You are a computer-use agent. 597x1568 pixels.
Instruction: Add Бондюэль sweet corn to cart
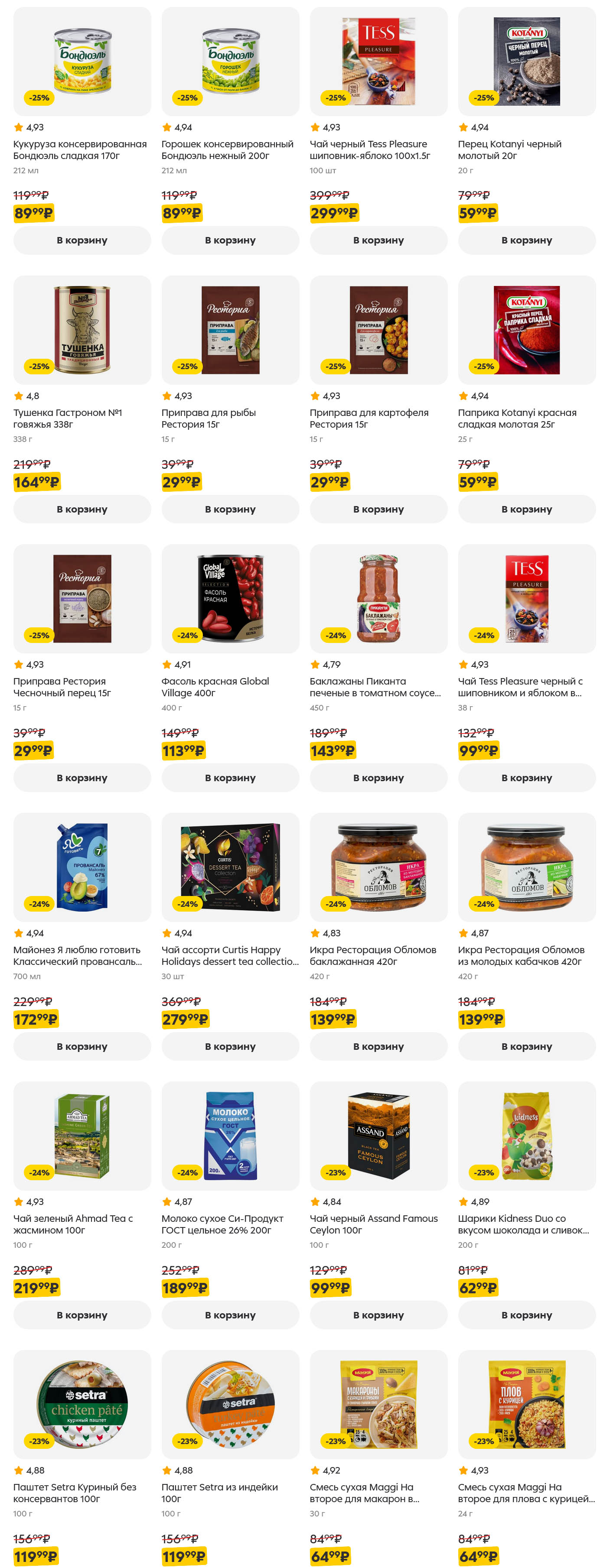(x=82, y=240)
